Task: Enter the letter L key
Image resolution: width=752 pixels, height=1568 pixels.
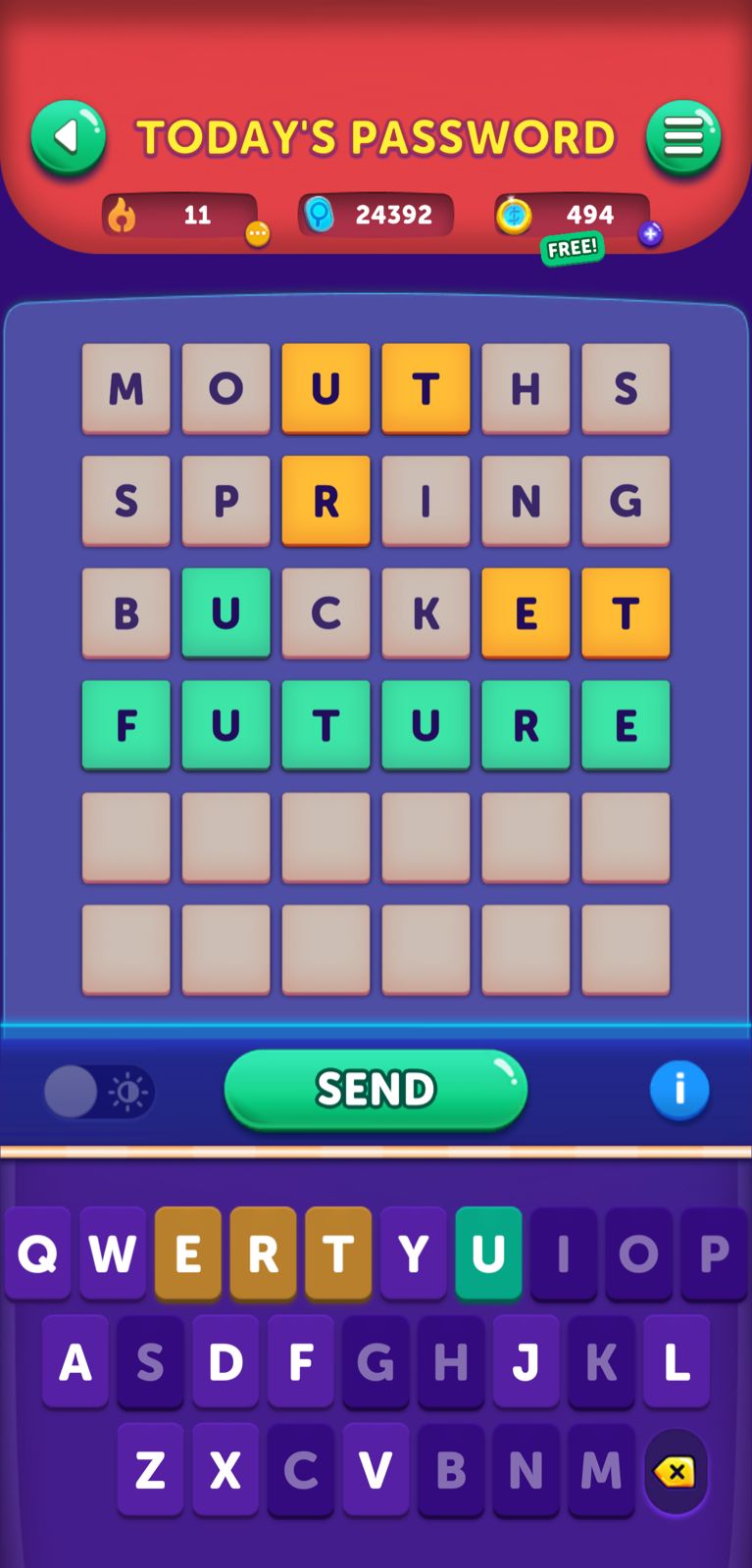Action: pos(677,1361)
